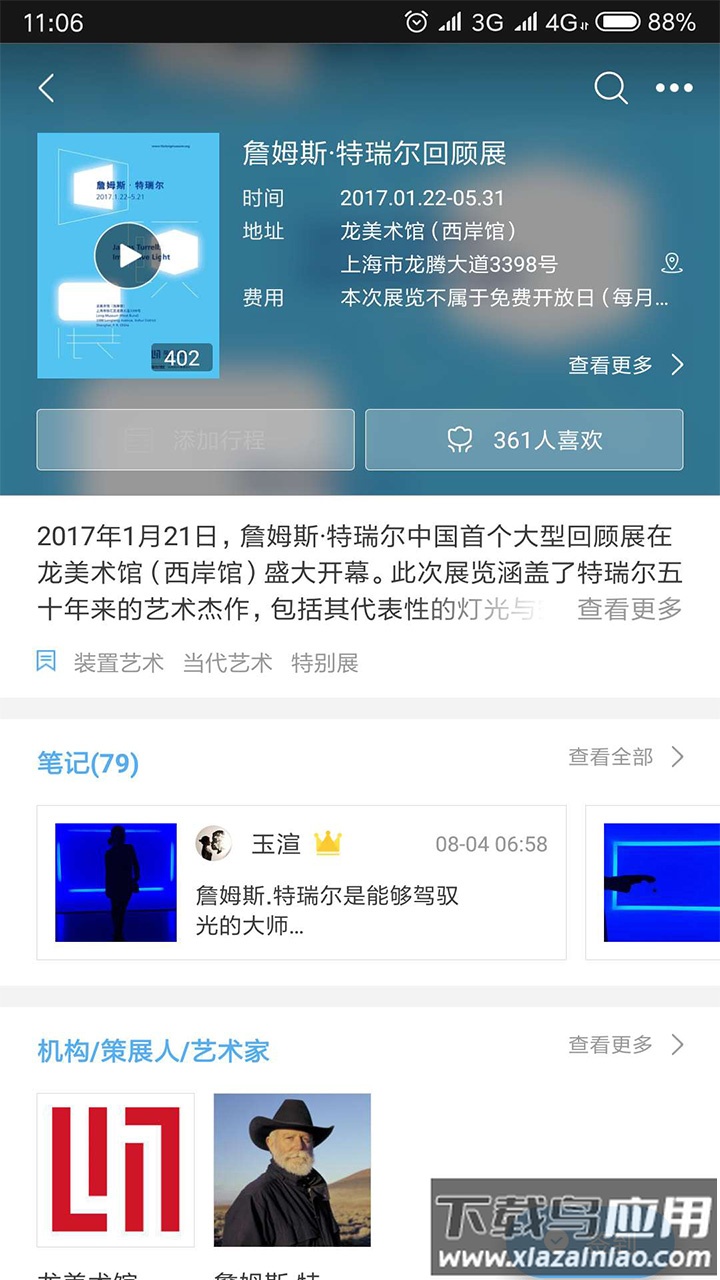This screenshot has width=720, height=1280.
Task: Open 玉渲's profile avatar
Action: point(214,843)
